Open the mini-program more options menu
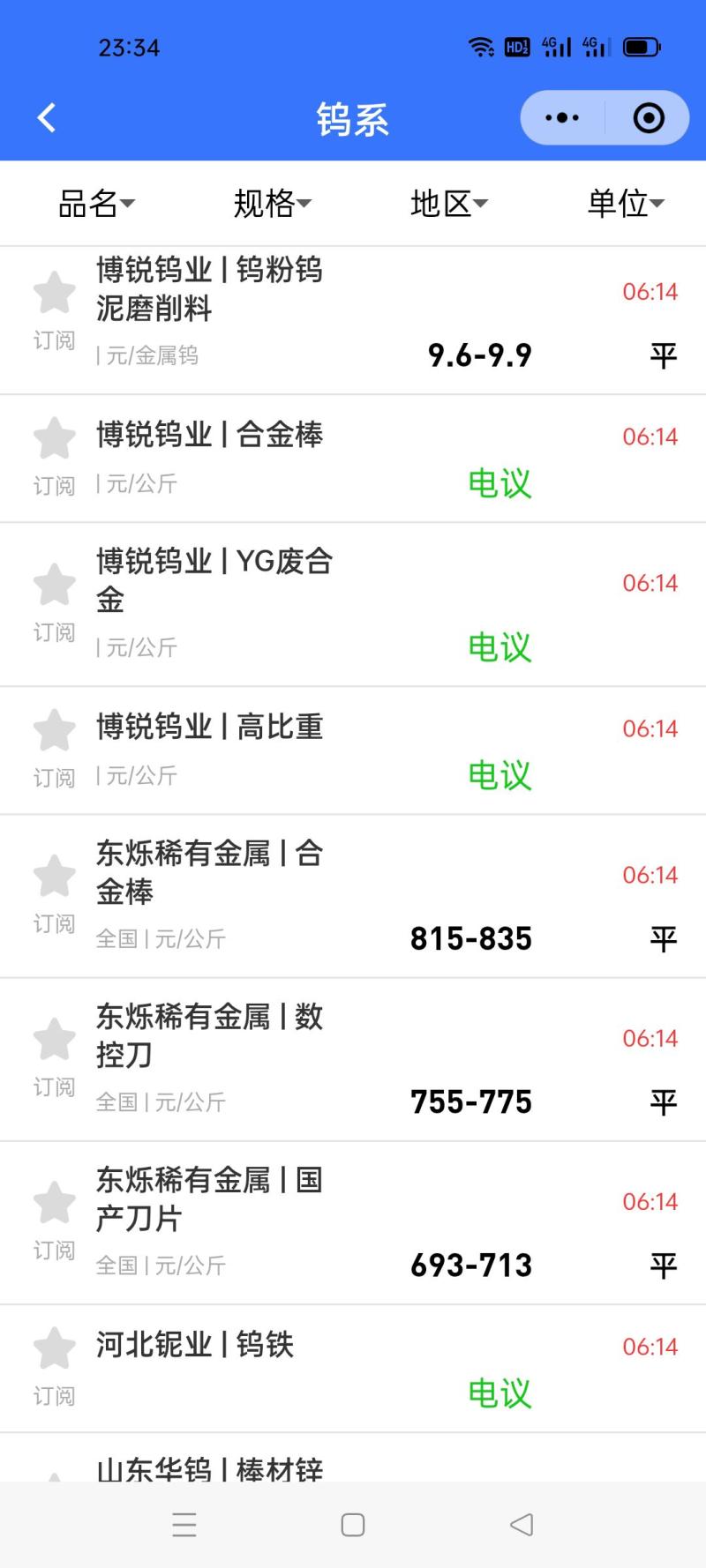This screenshot has height=1568, width=706. pyautogui.click(x=562, y=117)
